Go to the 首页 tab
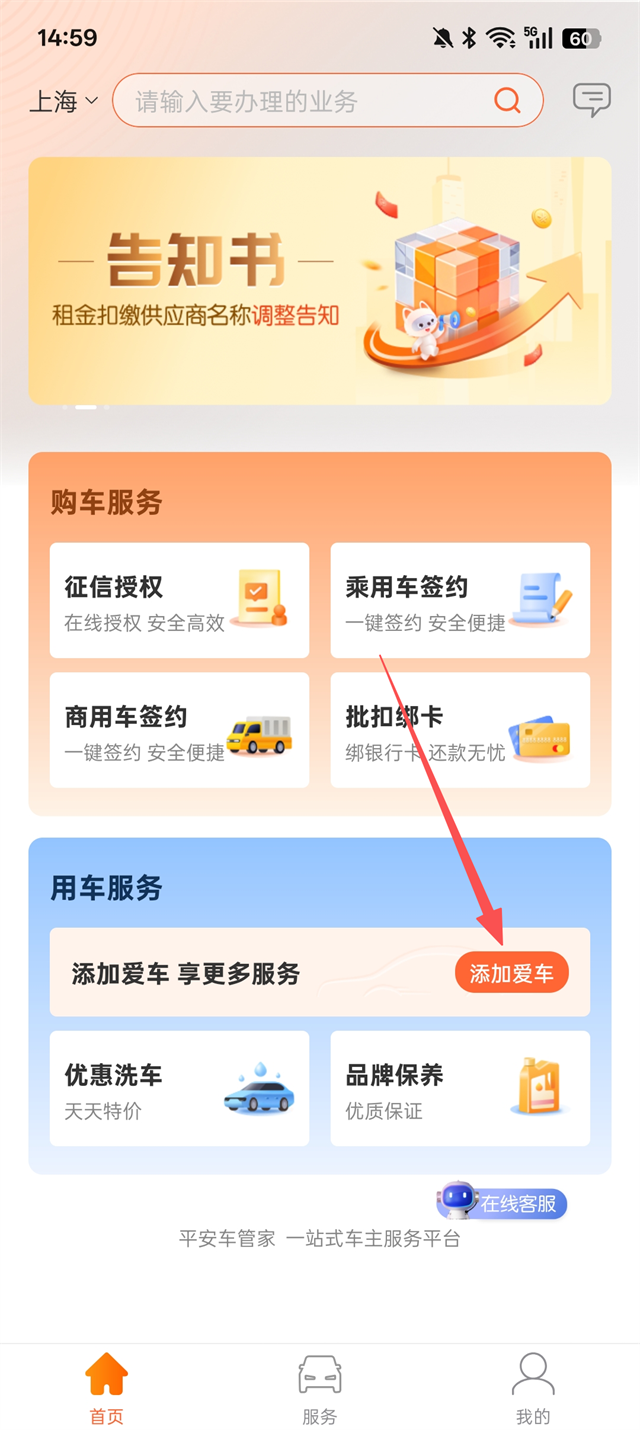 tap(106, 1390)
